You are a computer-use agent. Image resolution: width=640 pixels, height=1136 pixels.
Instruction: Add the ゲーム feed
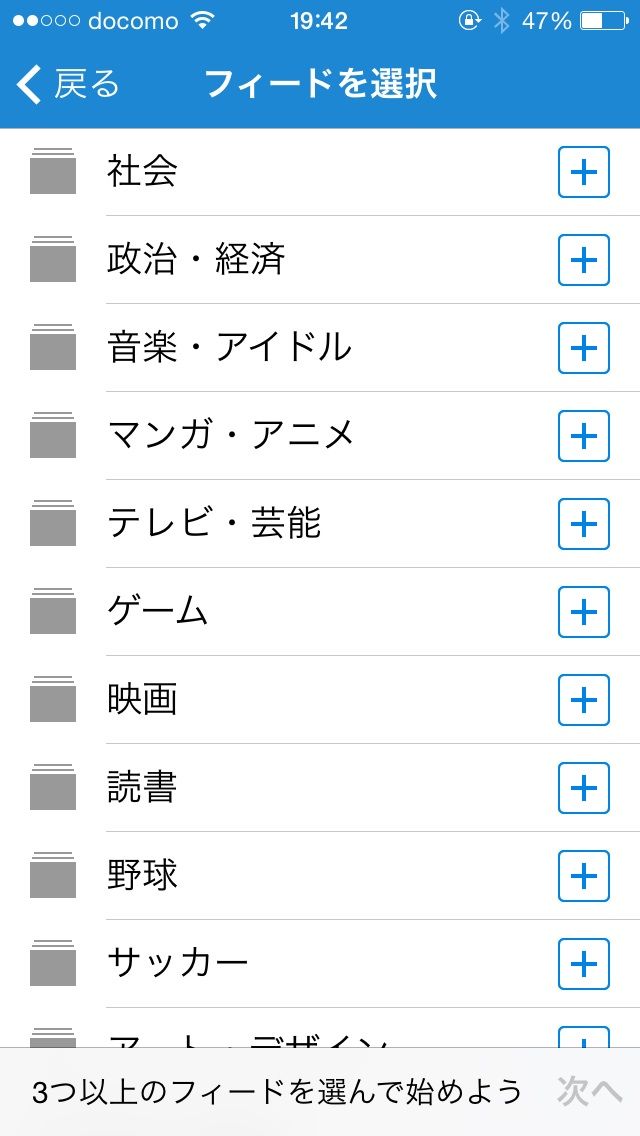point(583,612)
